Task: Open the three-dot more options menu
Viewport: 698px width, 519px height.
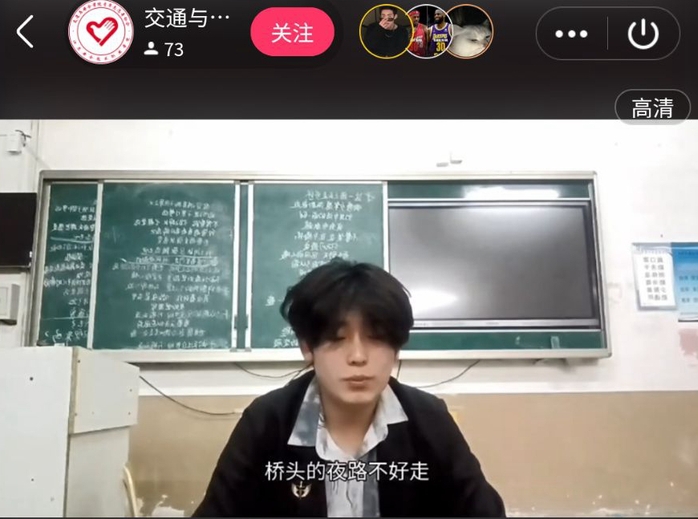Action: tap(571, 33)
